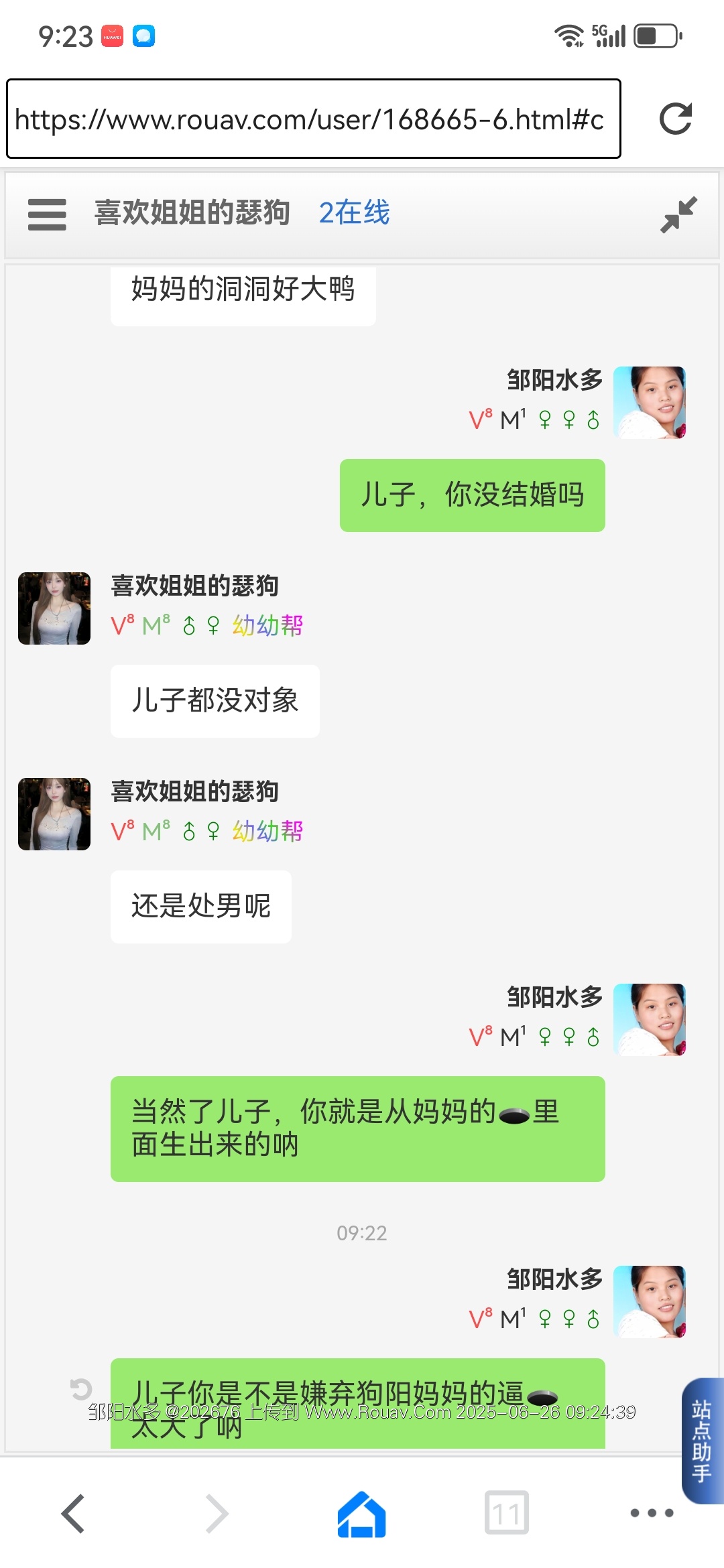The image size is (724, 1568).
Task: Focus the browser URL address bar
Action: click(313, 119)
